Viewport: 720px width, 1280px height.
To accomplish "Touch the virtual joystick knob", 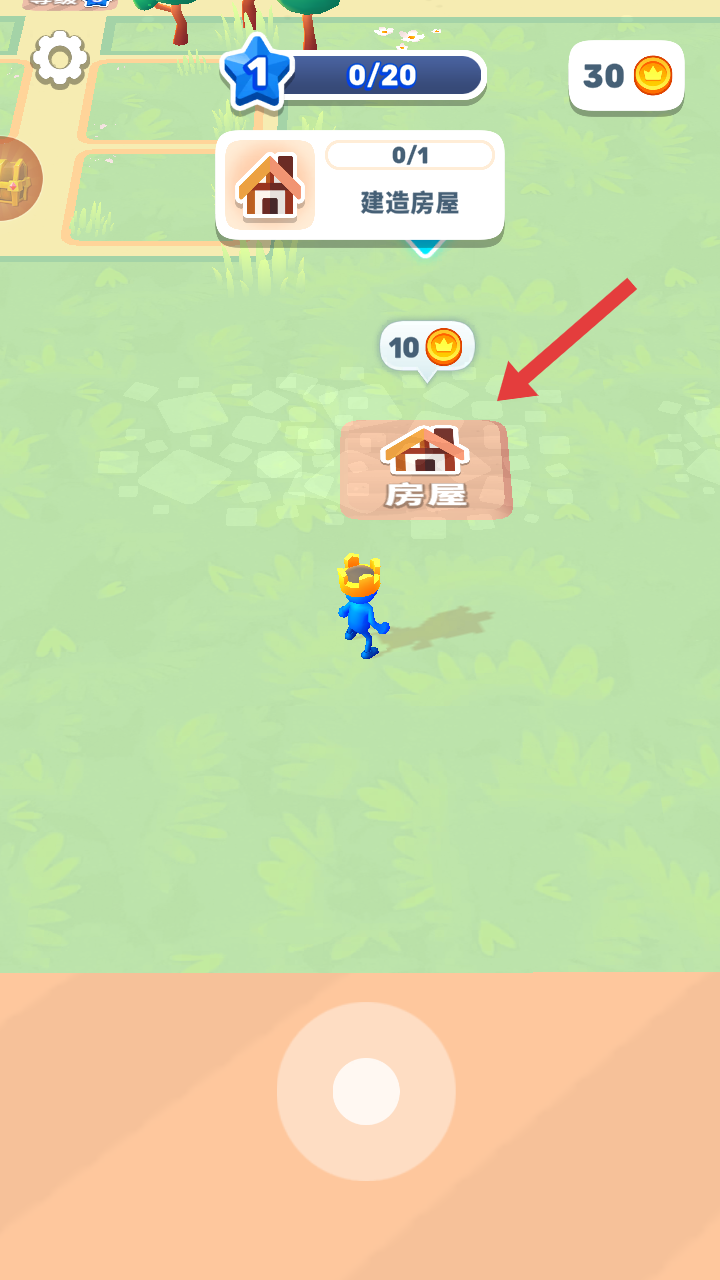I will [x=366, y=1092].
